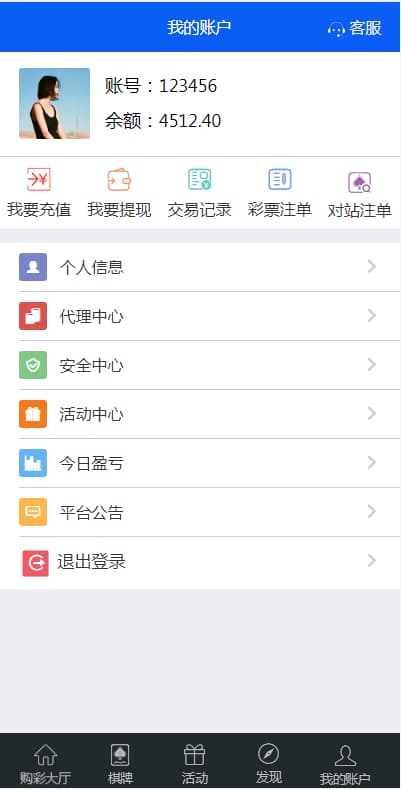The image size is (401, 789).
Task: Open 我要充值 to recharge
Action: point(39,193)
